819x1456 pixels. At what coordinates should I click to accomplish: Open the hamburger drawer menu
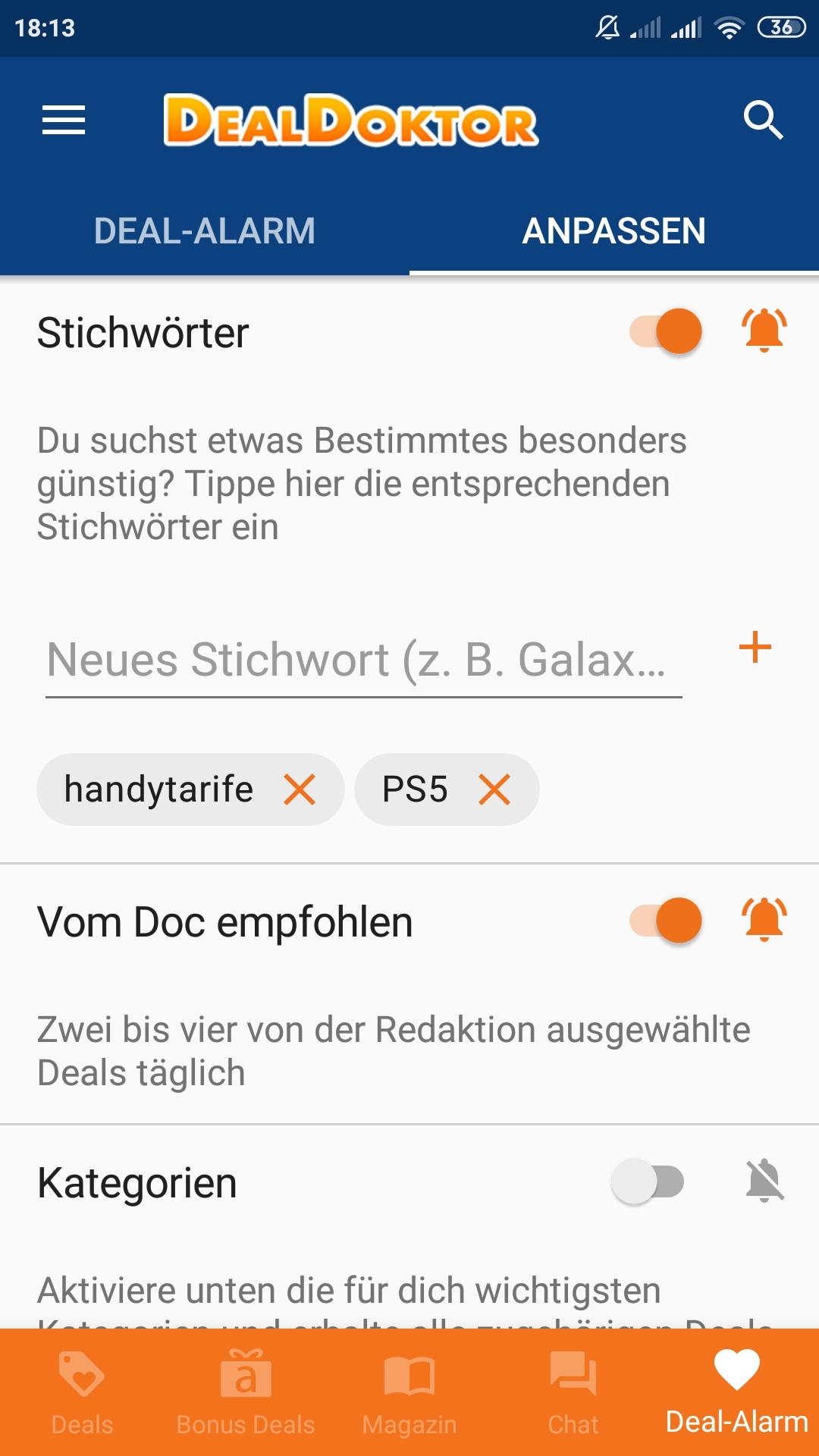point(64,121)
